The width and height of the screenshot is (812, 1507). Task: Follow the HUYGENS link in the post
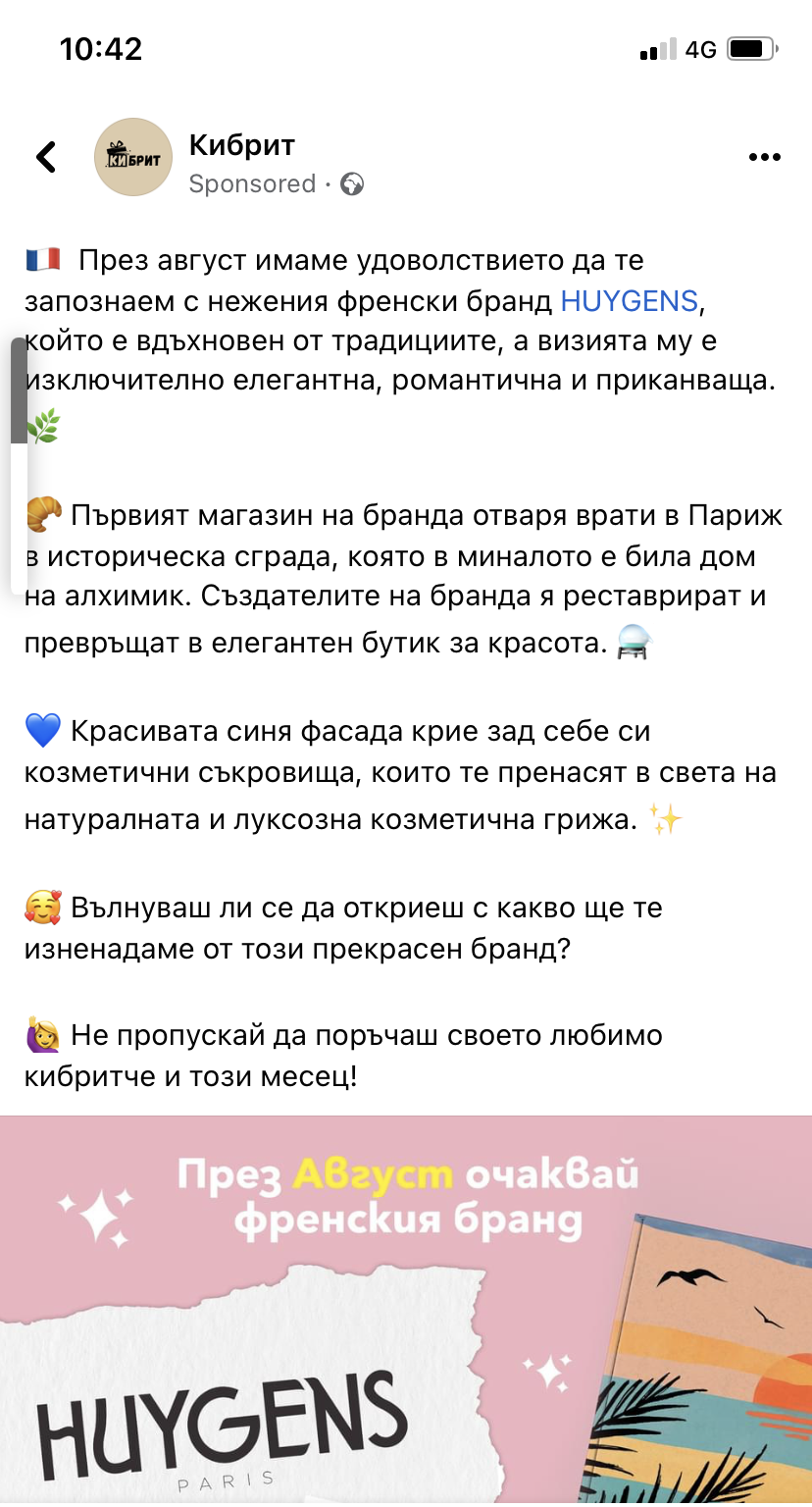629,301
